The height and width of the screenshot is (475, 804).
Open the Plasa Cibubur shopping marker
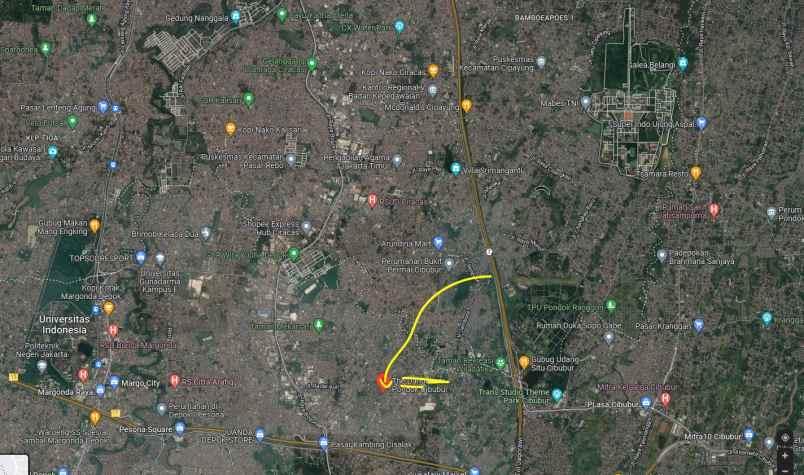click(647, 402)
